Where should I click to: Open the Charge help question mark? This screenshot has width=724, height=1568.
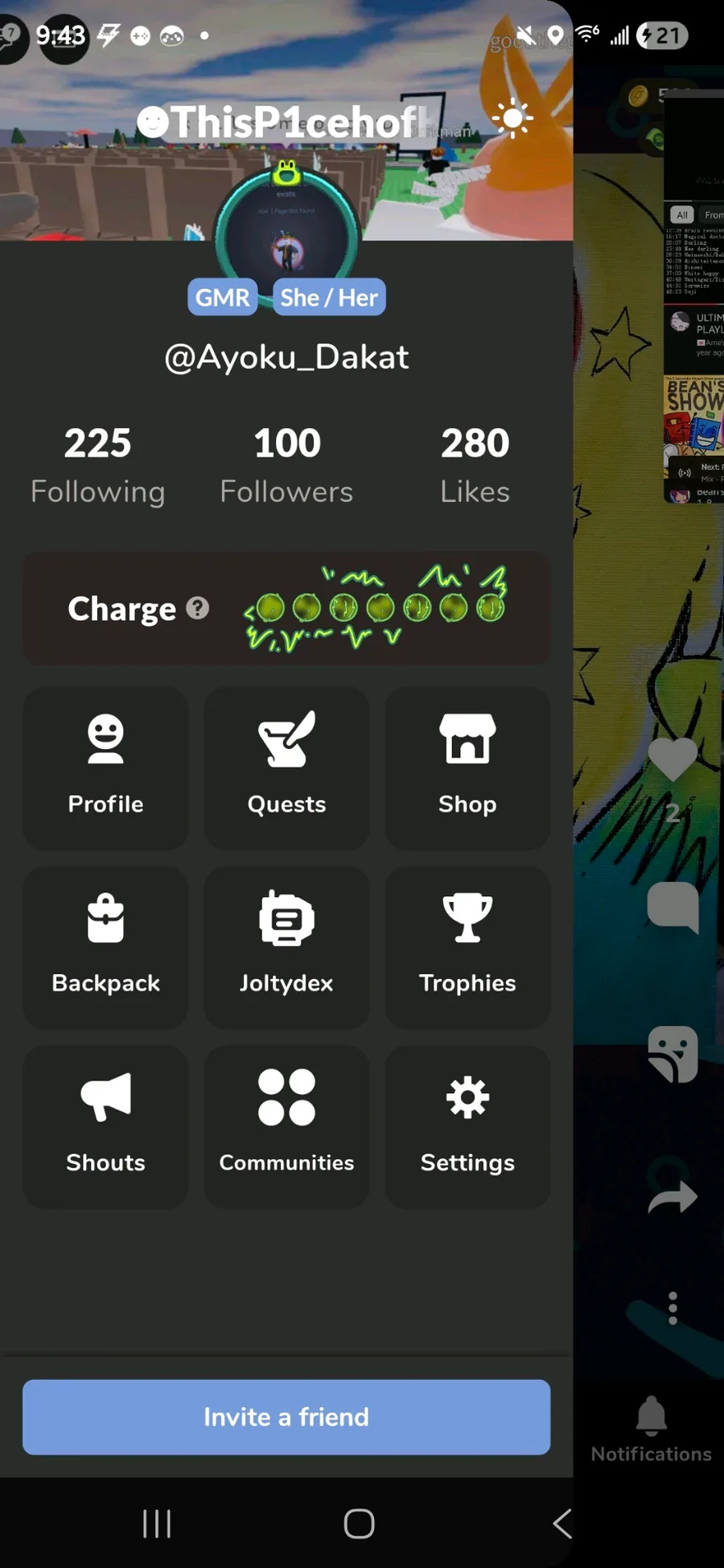point(198,608)
